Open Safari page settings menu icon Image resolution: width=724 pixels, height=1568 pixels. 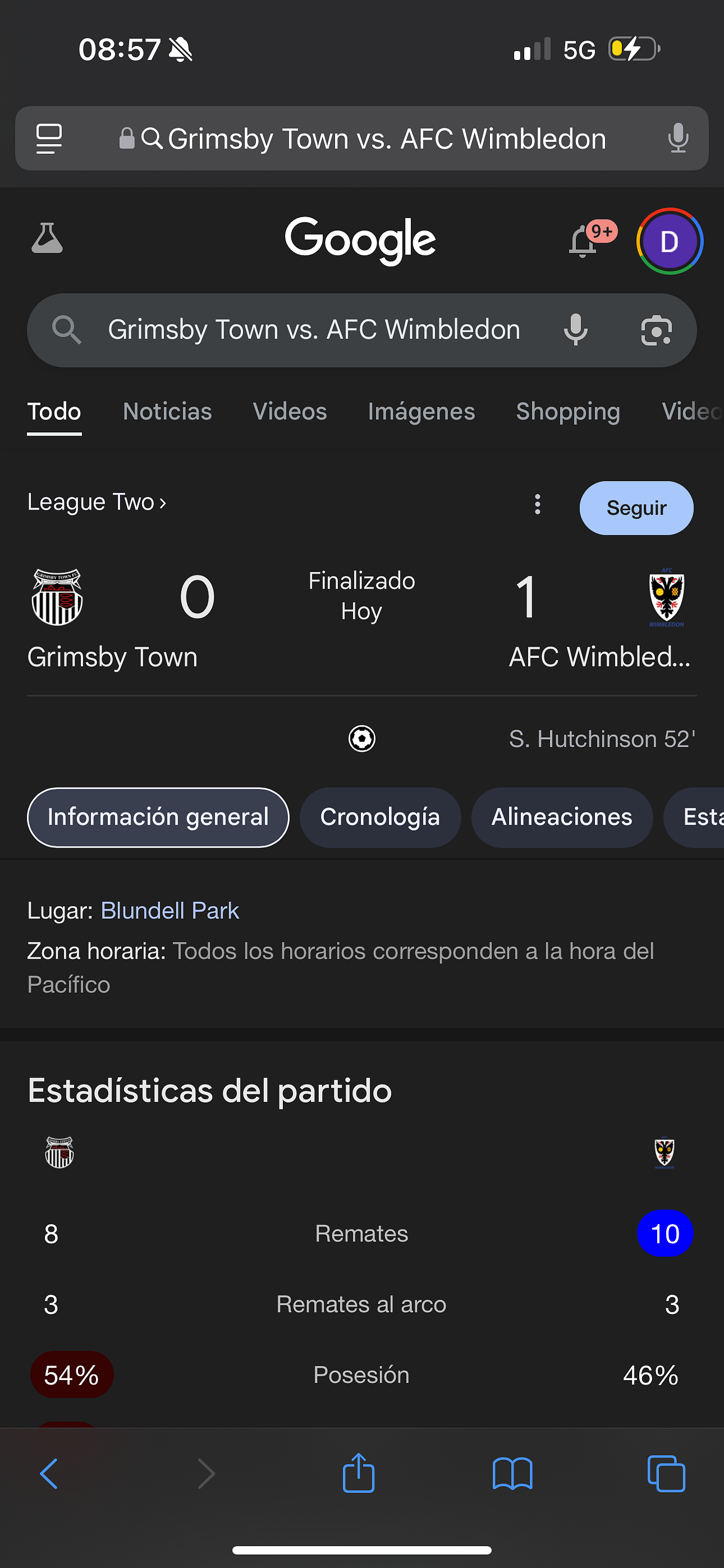49,139
